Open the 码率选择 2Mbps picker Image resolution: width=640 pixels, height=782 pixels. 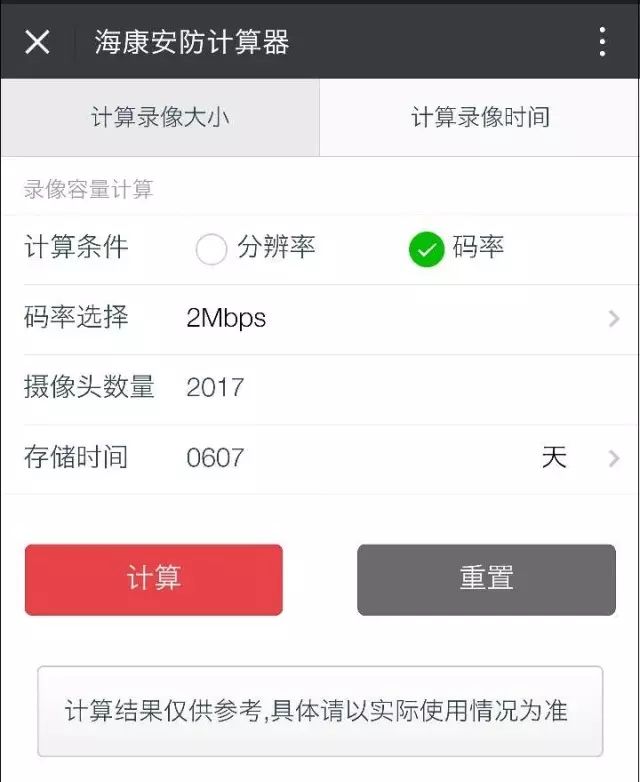(400, 319)
